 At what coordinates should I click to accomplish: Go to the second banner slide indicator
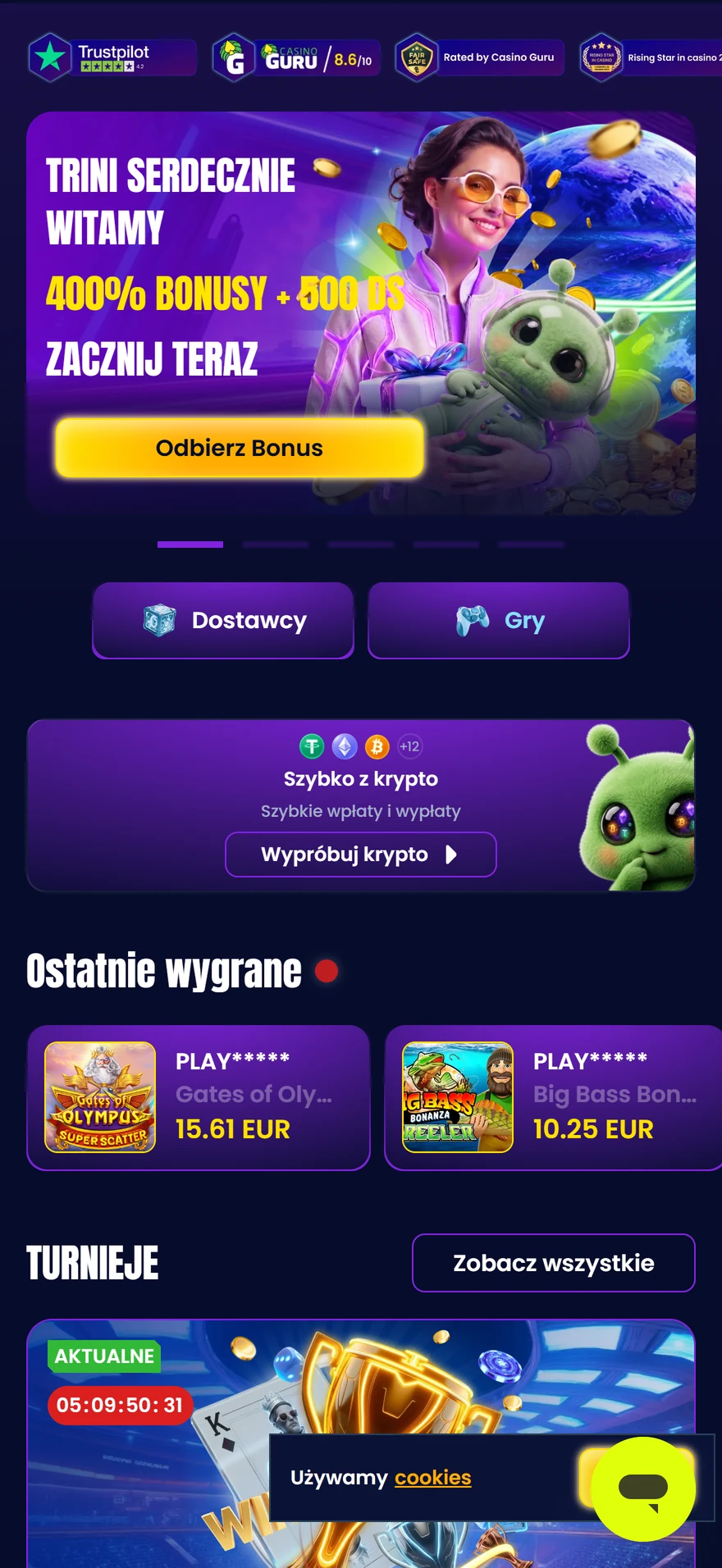pyautogui.click(x=276, y=545)
